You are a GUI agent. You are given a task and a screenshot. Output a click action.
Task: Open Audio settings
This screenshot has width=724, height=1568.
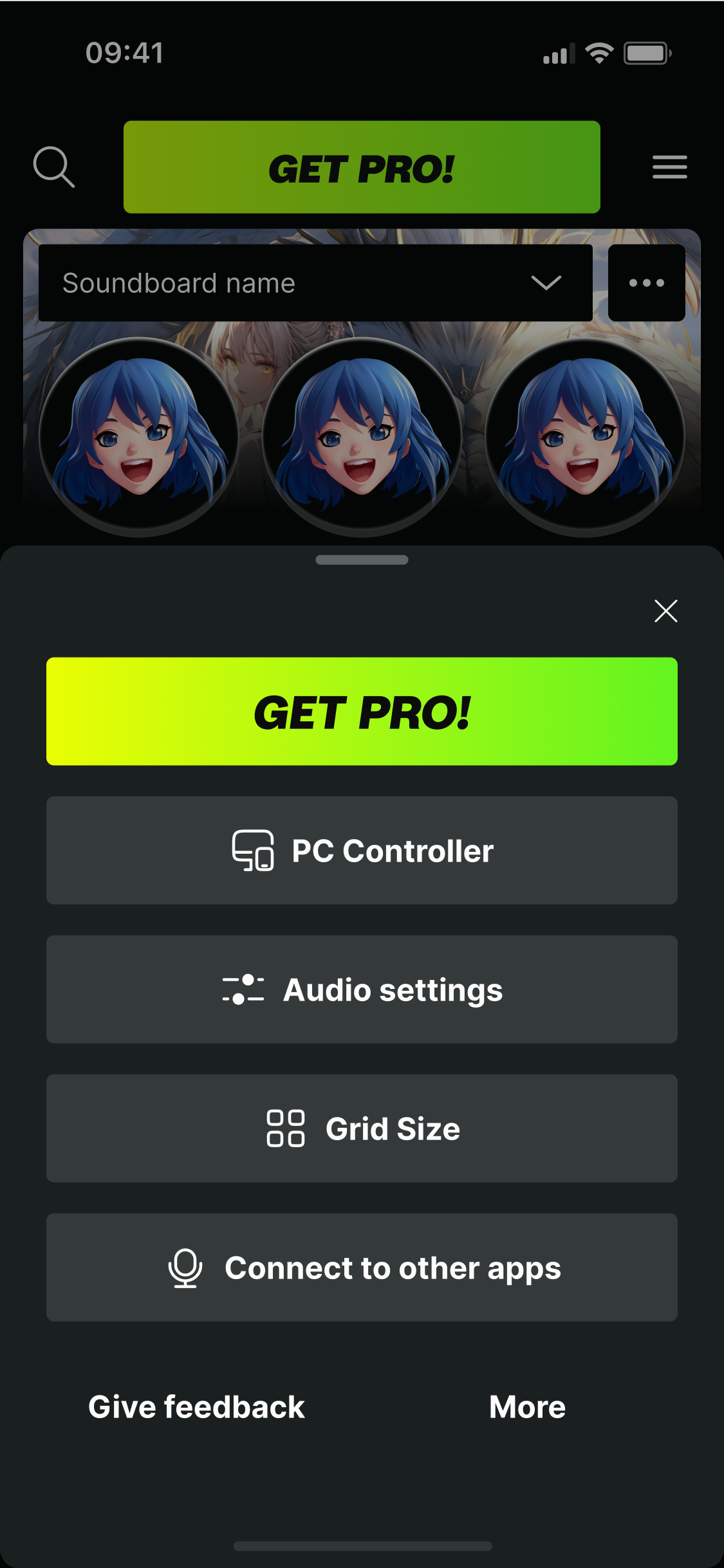tap(362, 989)
